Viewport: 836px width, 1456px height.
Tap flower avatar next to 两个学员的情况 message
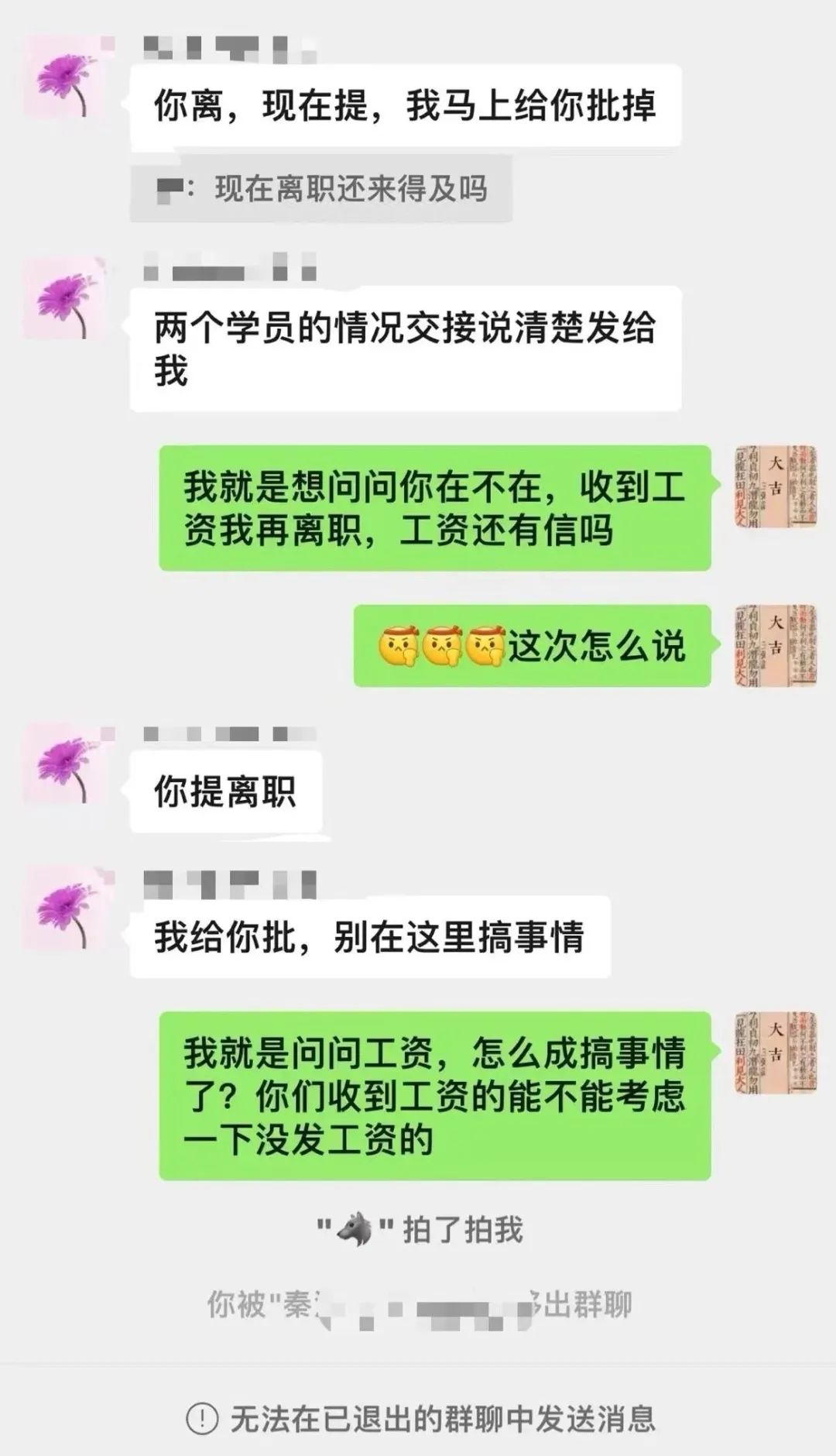point(65,299)
